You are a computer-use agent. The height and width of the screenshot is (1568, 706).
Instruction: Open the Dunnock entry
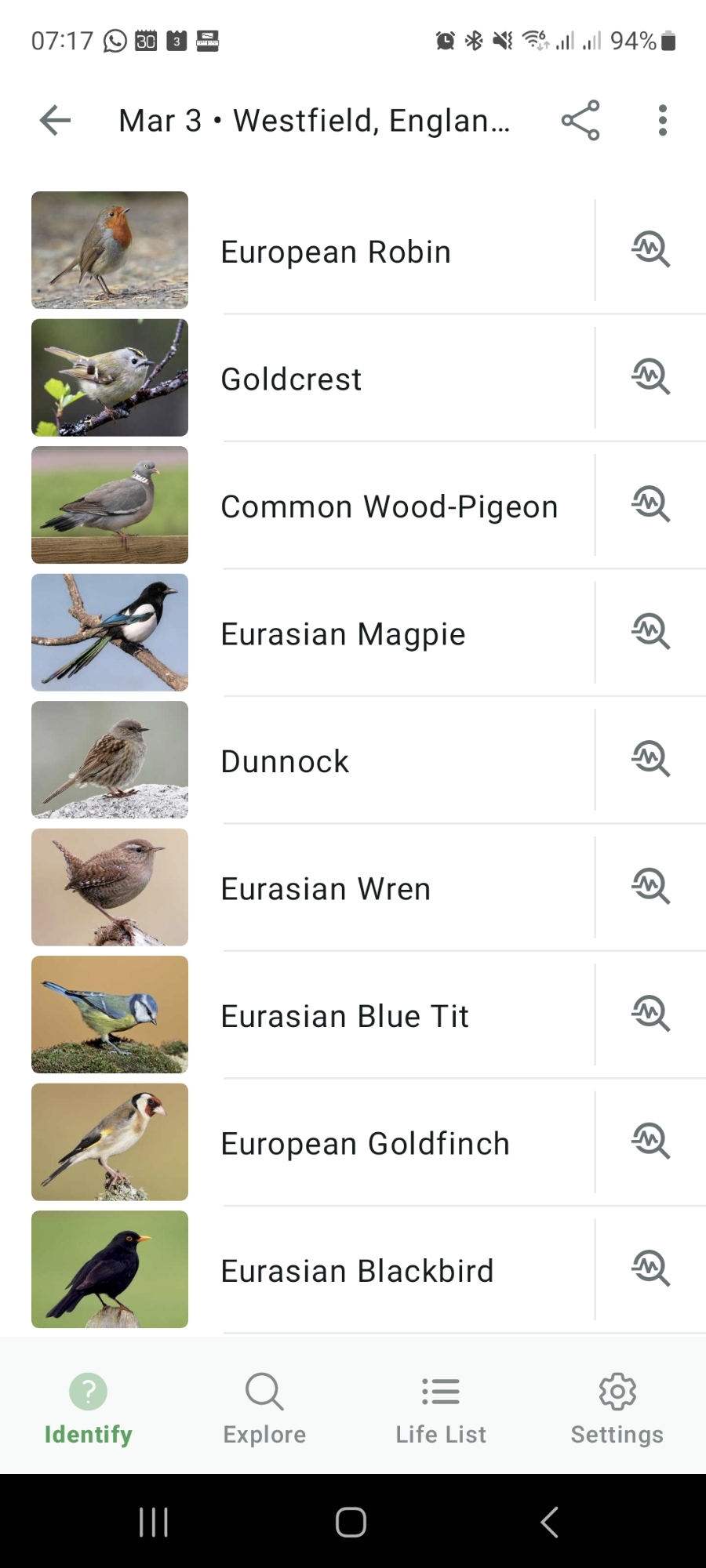[x=285, y=761]
